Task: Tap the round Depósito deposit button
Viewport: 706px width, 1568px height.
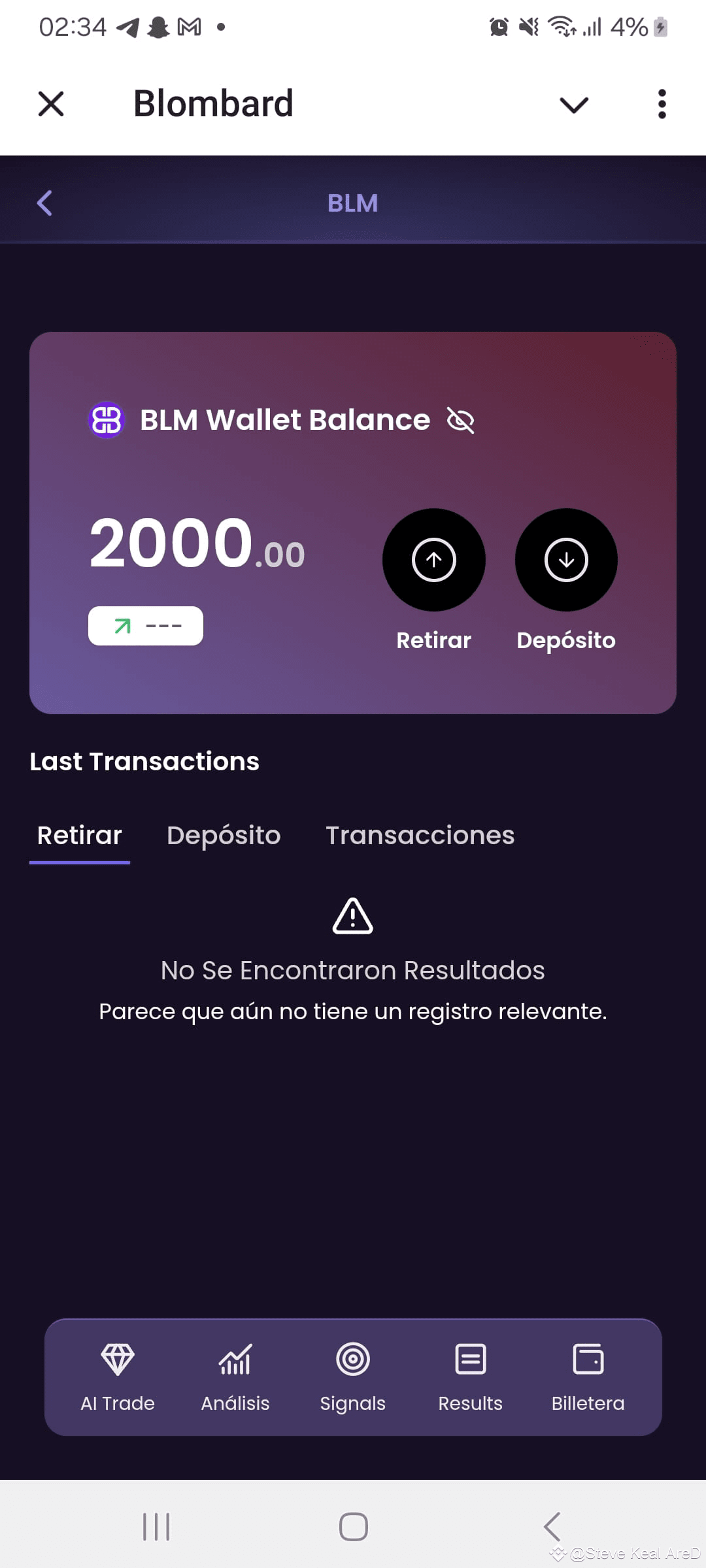Action: [566, 560]
